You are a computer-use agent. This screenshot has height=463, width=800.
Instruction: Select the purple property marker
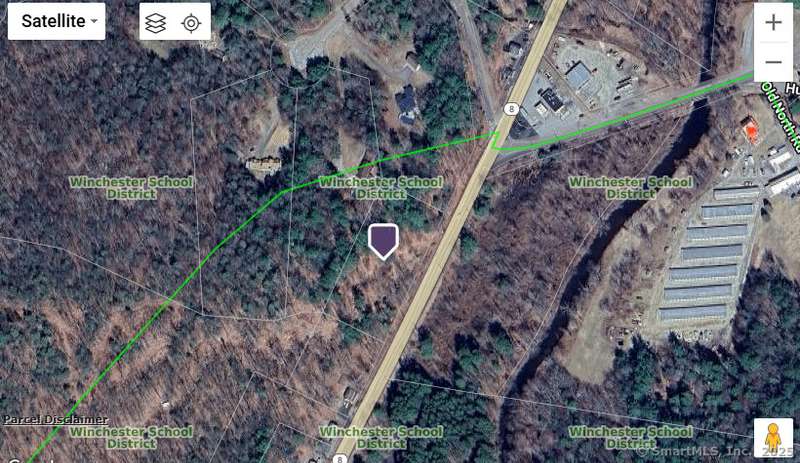[x=383, y=240]
